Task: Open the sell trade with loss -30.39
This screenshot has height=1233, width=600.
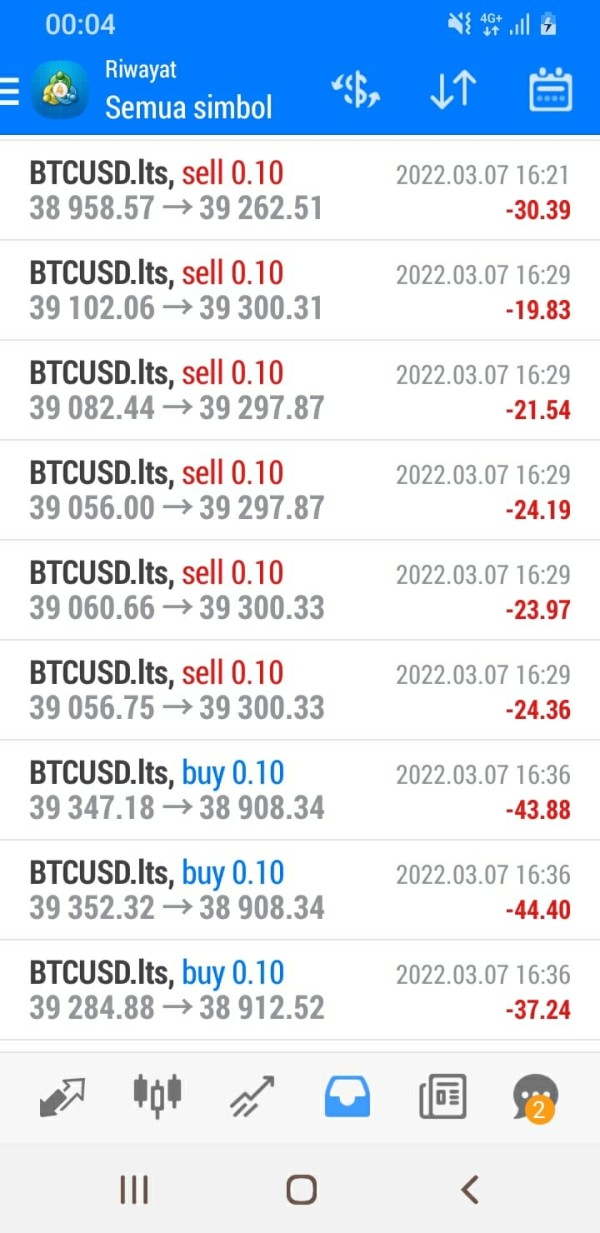Action: 300,190
